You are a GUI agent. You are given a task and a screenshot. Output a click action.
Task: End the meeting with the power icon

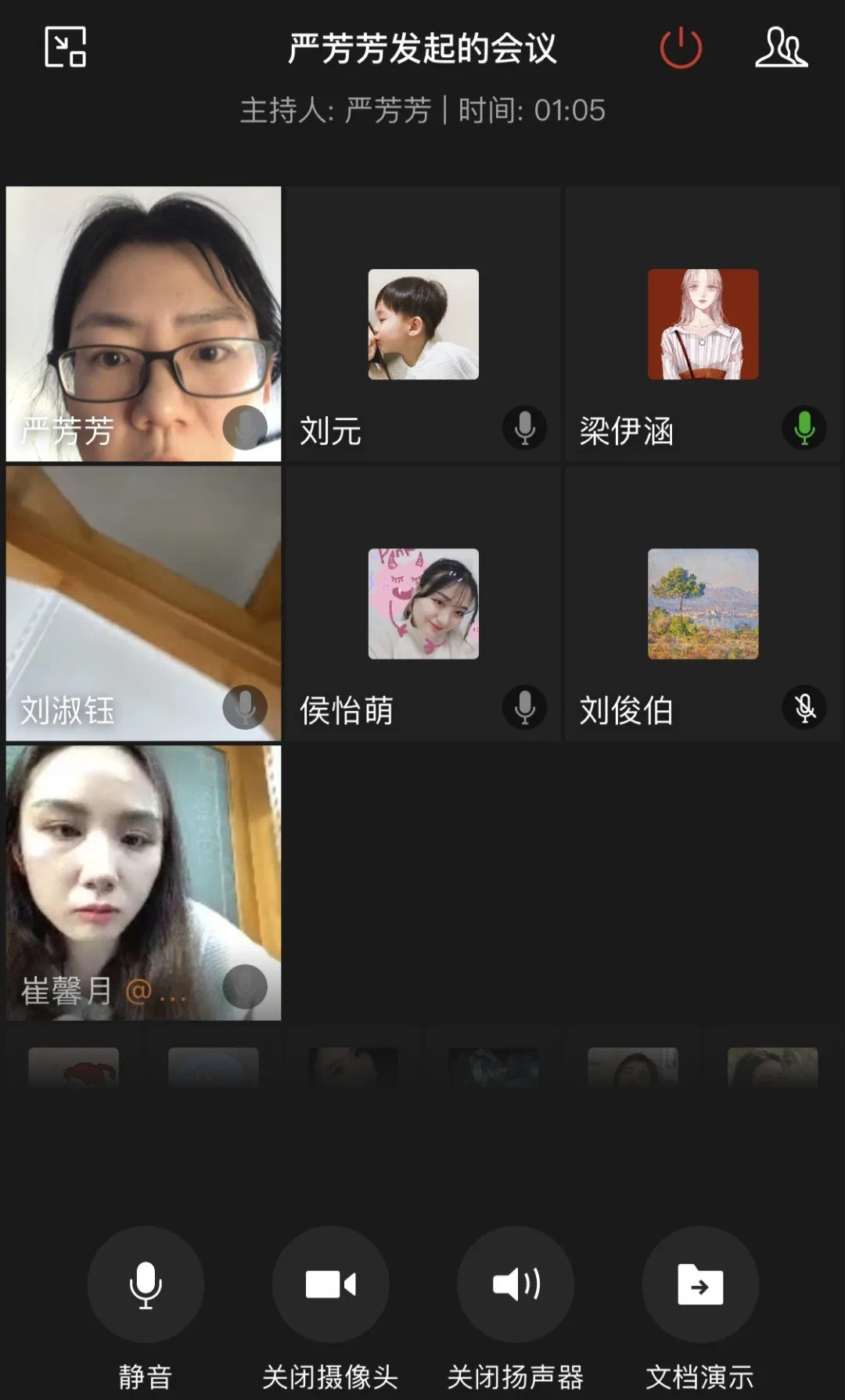(x=681, y=48)
